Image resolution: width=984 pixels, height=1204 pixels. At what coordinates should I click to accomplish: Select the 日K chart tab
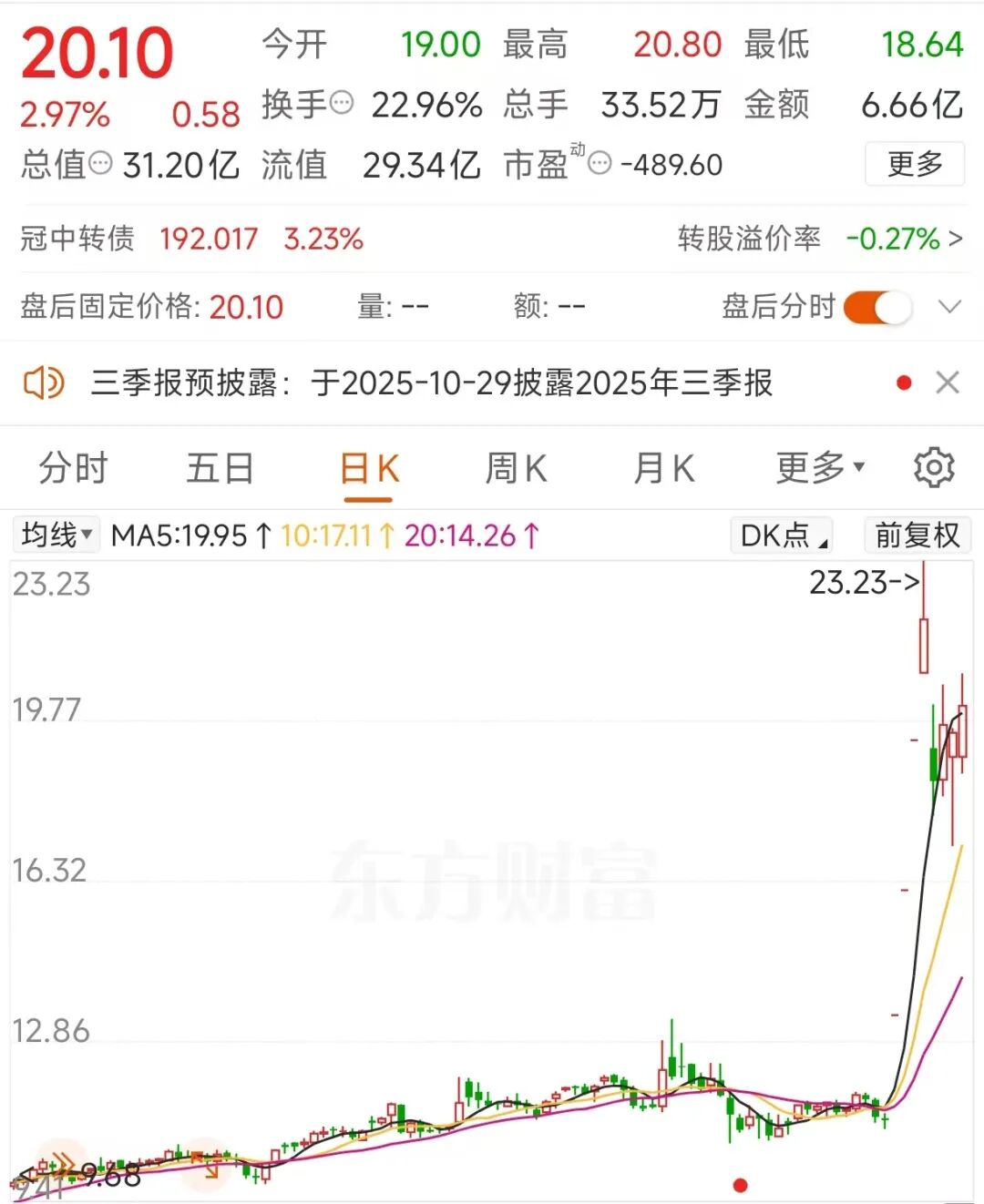pyautogui.click(x=369, y=469)
